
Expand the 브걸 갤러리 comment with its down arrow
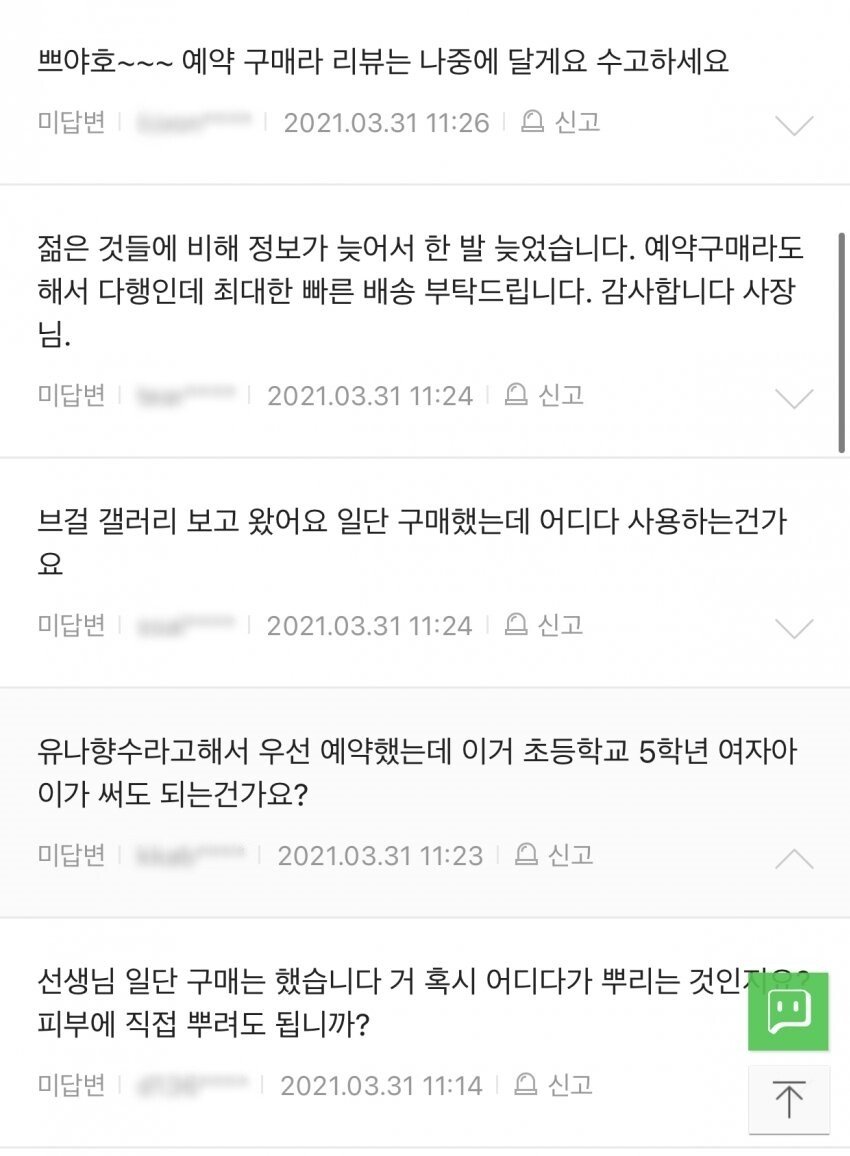pos(795,630)
